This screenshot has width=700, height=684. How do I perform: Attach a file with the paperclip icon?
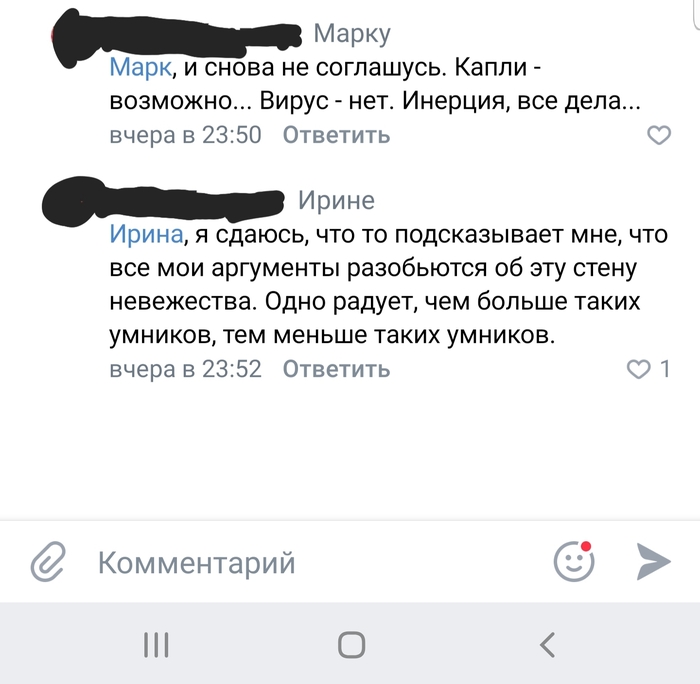click(47, 563)
